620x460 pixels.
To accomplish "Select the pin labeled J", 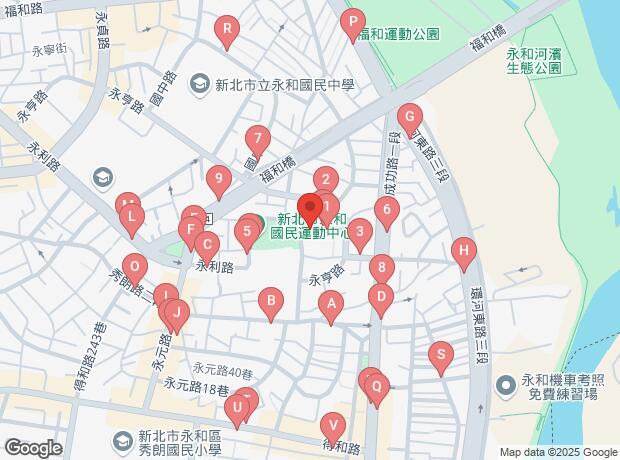I will [x=176, y=316].
